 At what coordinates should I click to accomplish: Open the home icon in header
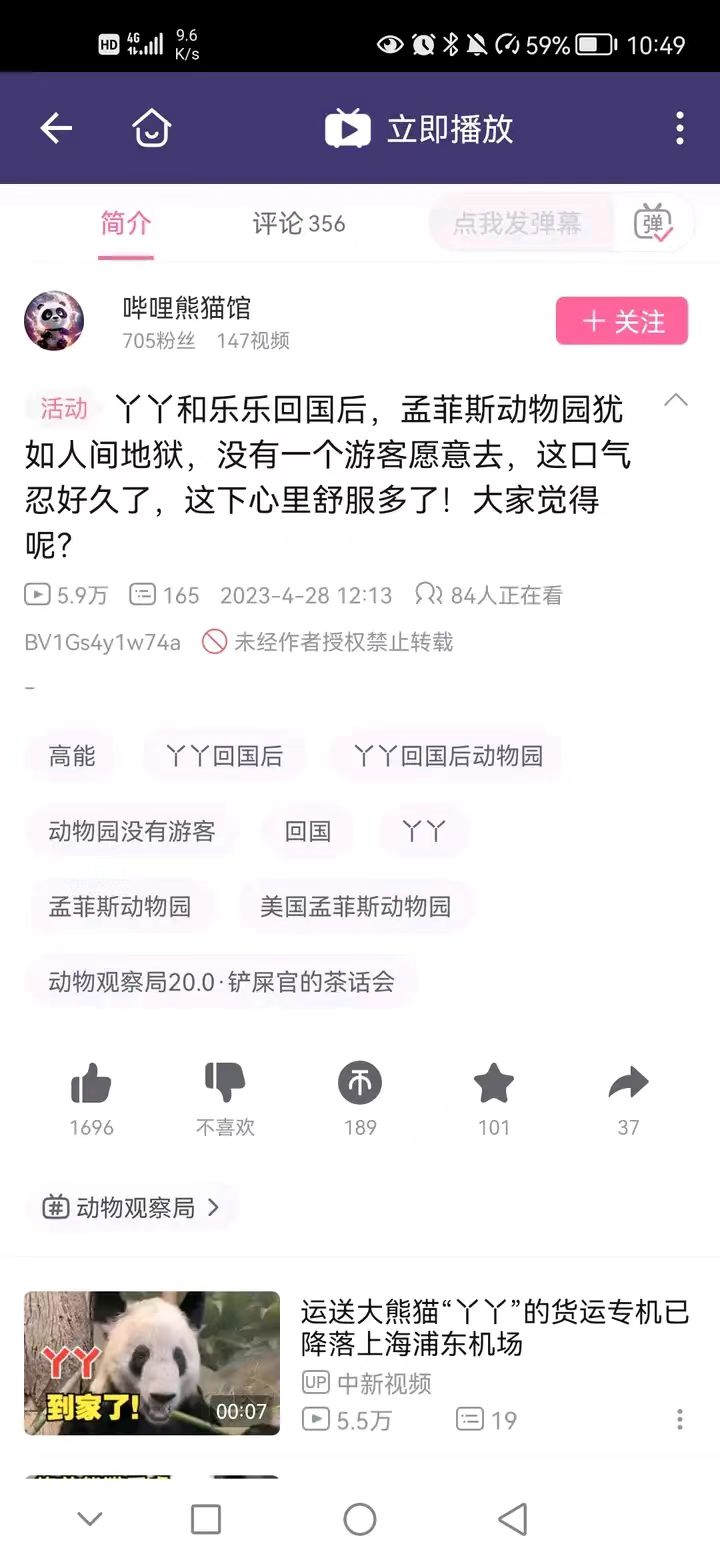click(152, 128)
